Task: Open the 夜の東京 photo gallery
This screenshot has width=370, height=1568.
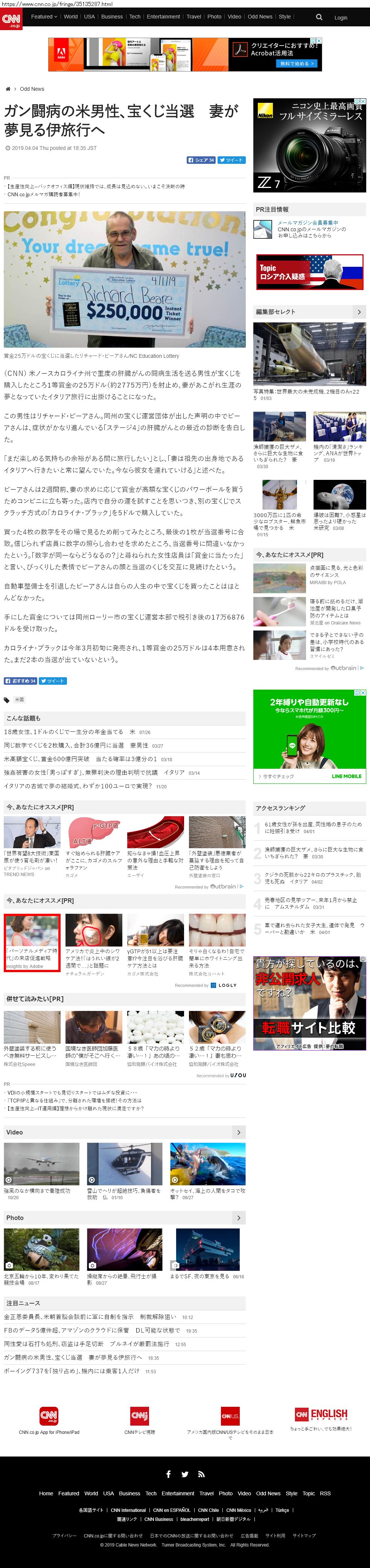Action: pos(207,1250)
